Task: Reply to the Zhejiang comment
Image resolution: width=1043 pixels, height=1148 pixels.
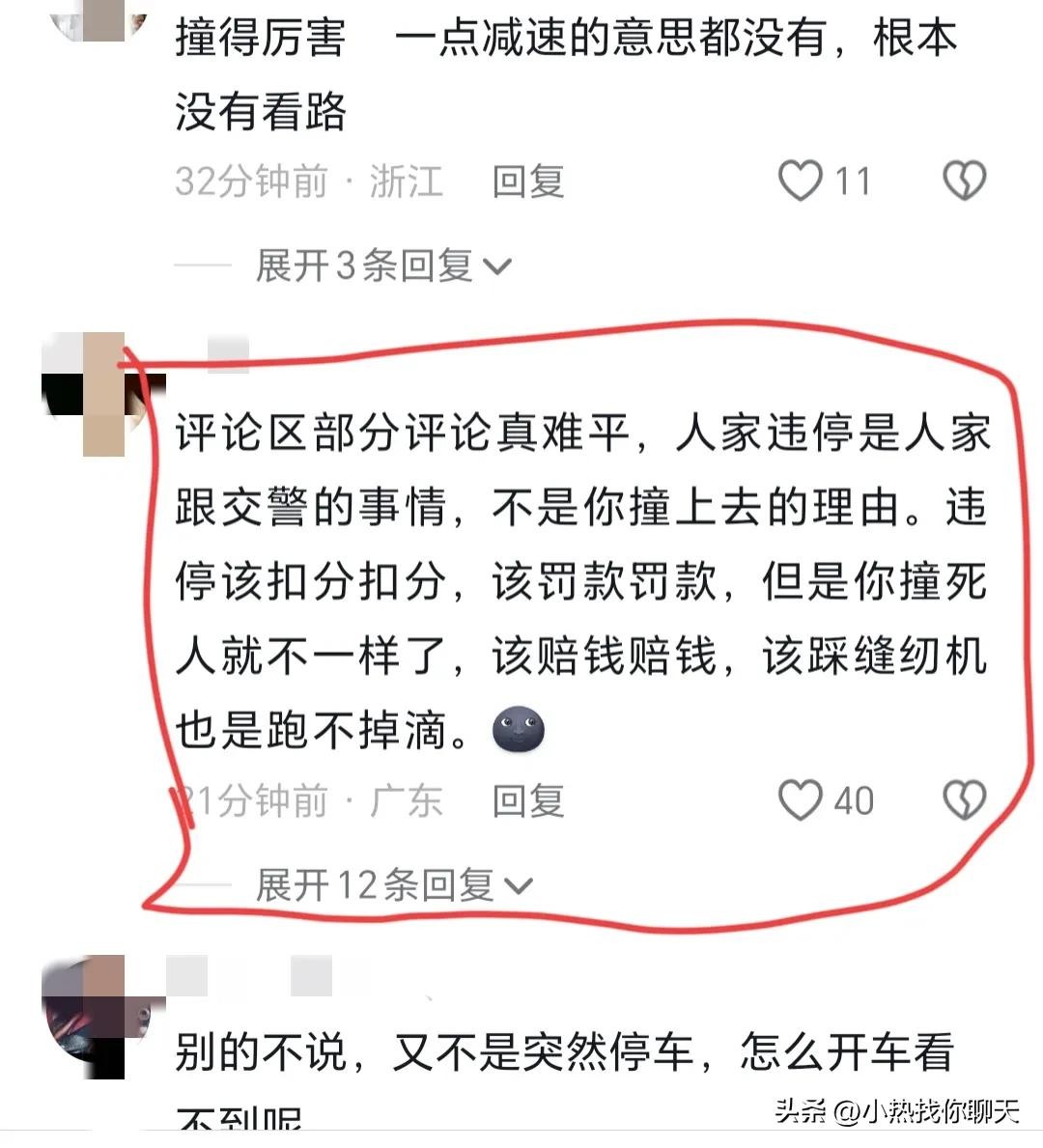Action: 527,182
